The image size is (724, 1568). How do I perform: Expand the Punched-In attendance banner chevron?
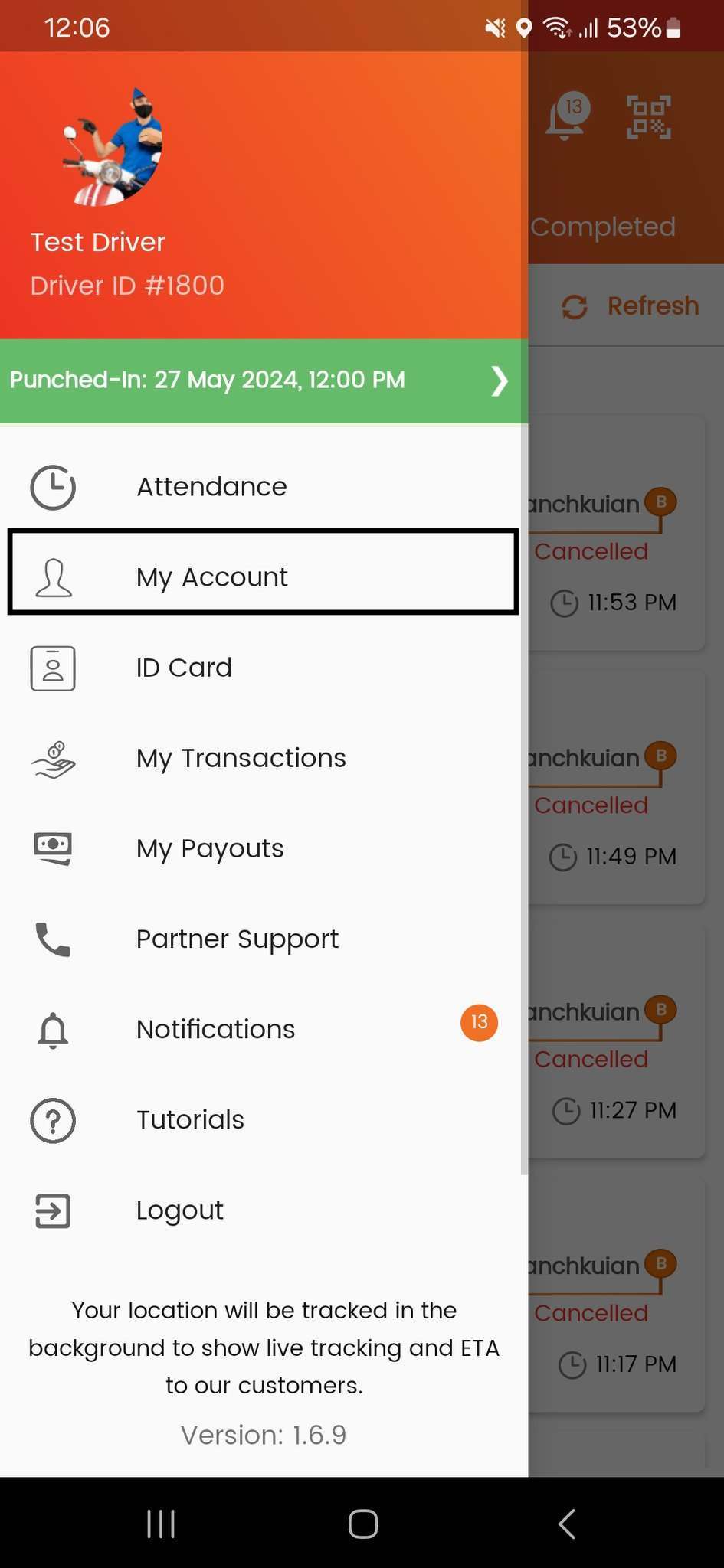500,381
